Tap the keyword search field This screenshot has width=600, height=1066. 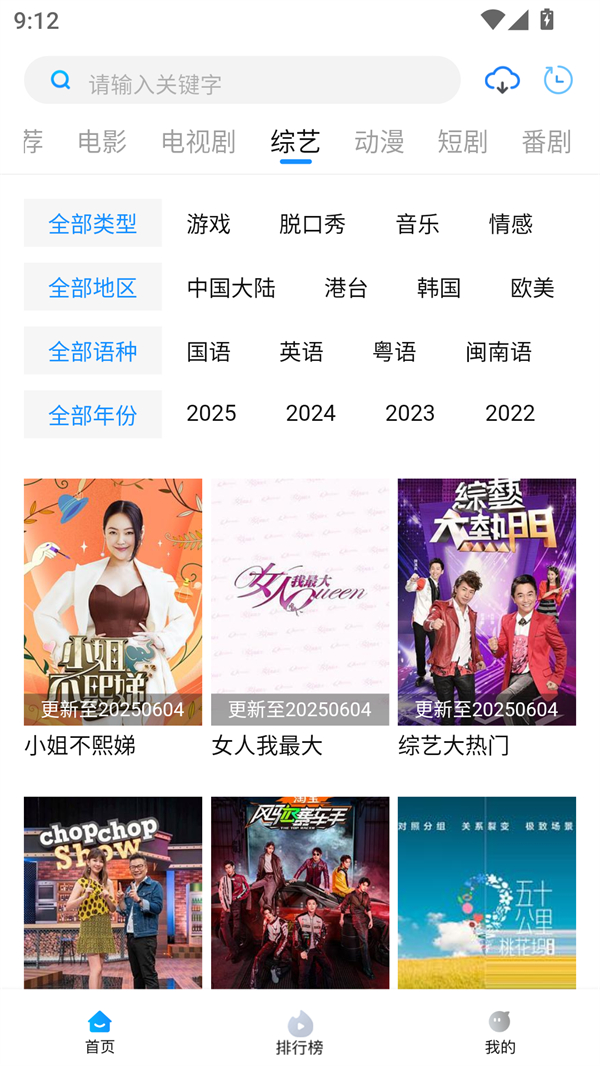pos(260,82)
